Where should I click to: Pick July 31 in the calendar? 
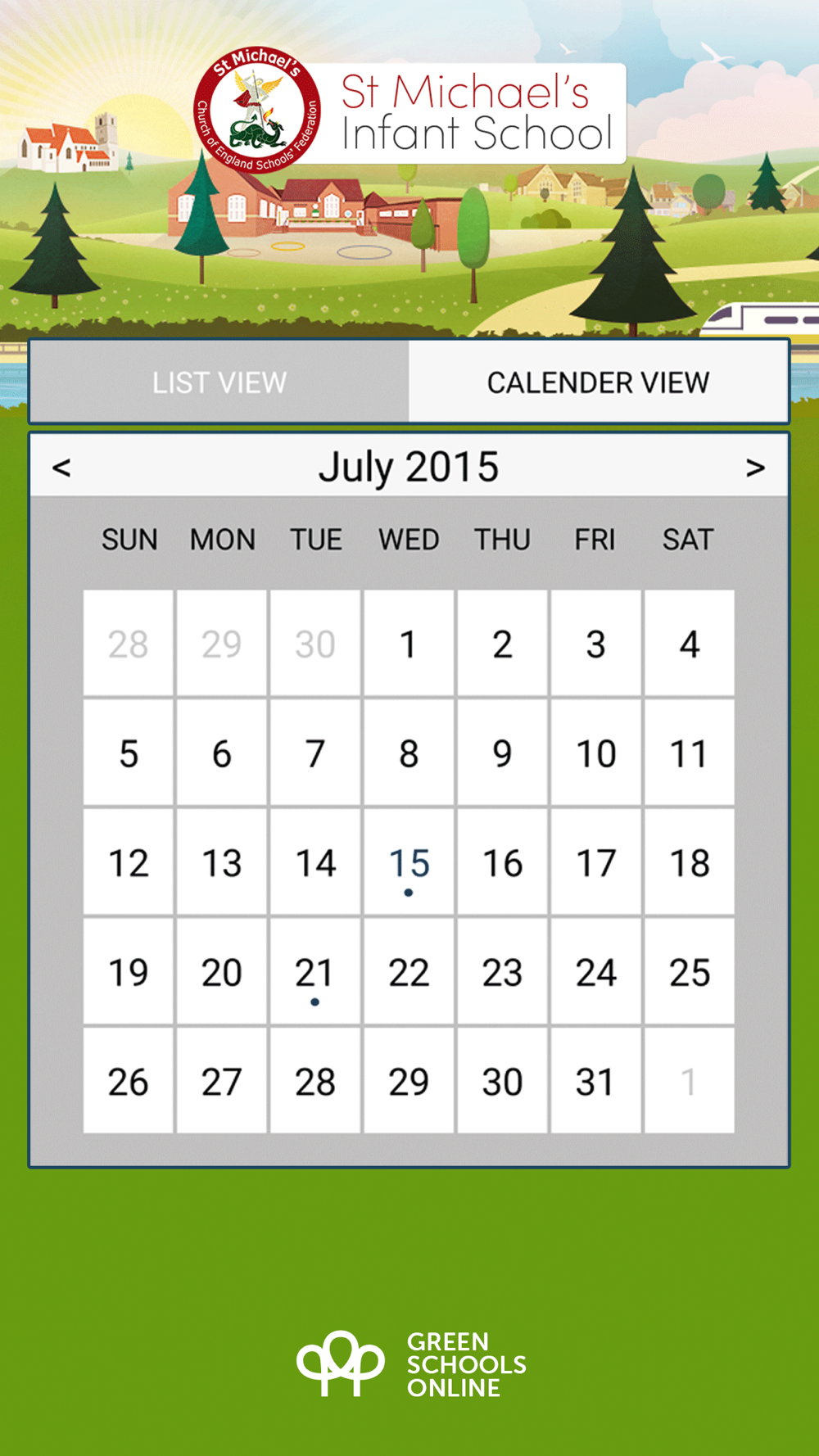click(x=595, y=1081)
